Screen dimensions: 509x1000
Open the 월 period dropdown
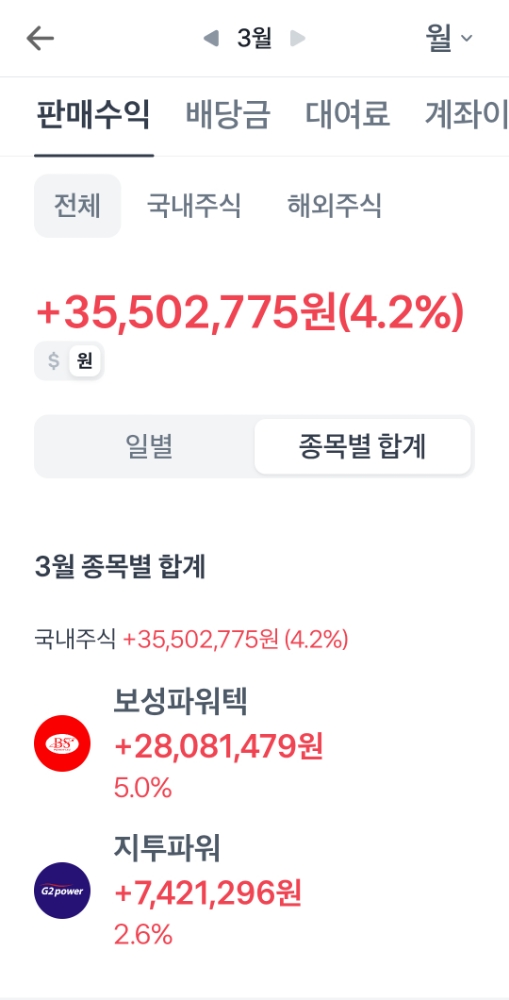click(x=449, y=39)
